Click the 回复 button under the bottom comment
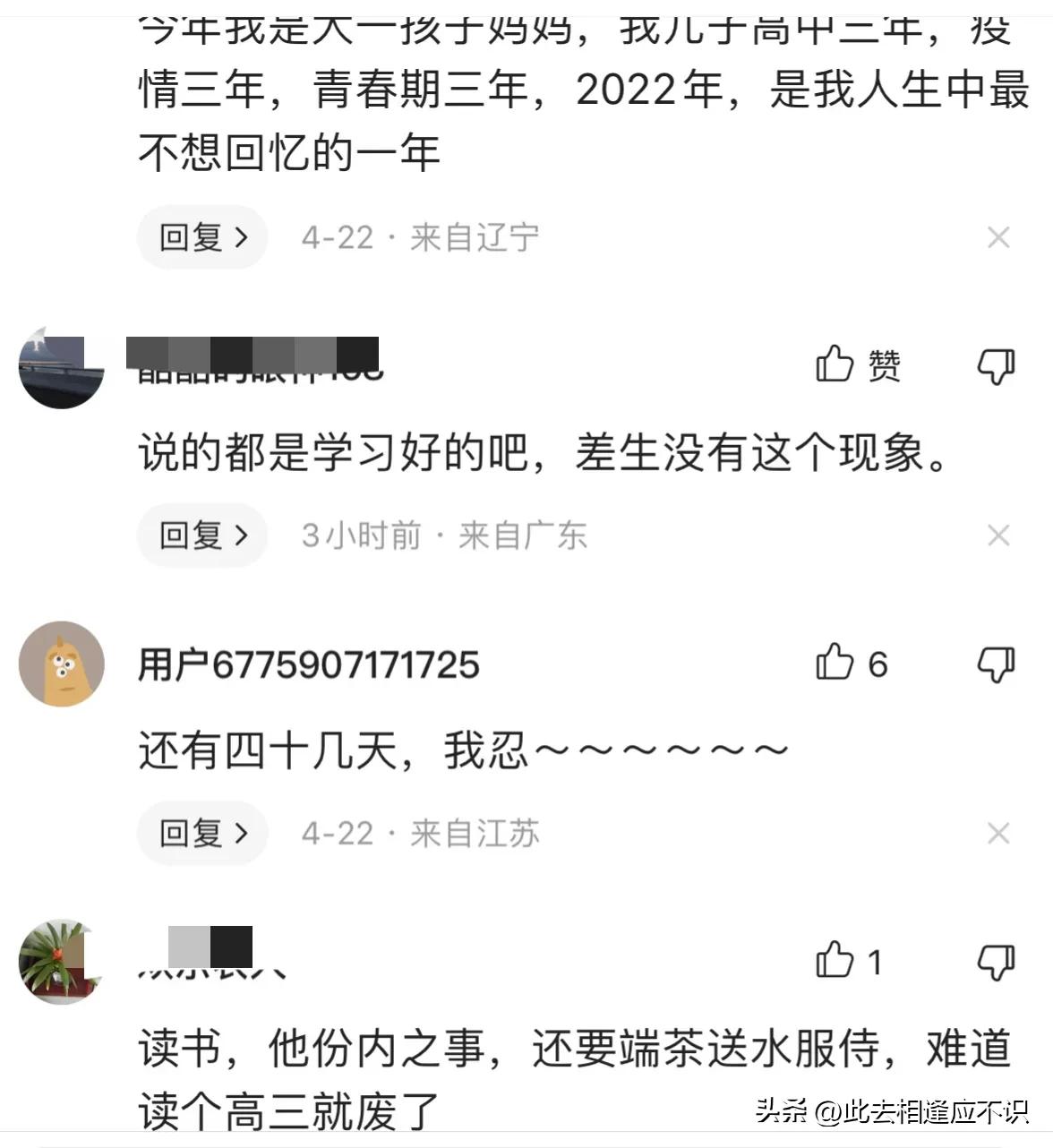The width and height of the screenshot is (1053, 1148). (x=201, y=833)
